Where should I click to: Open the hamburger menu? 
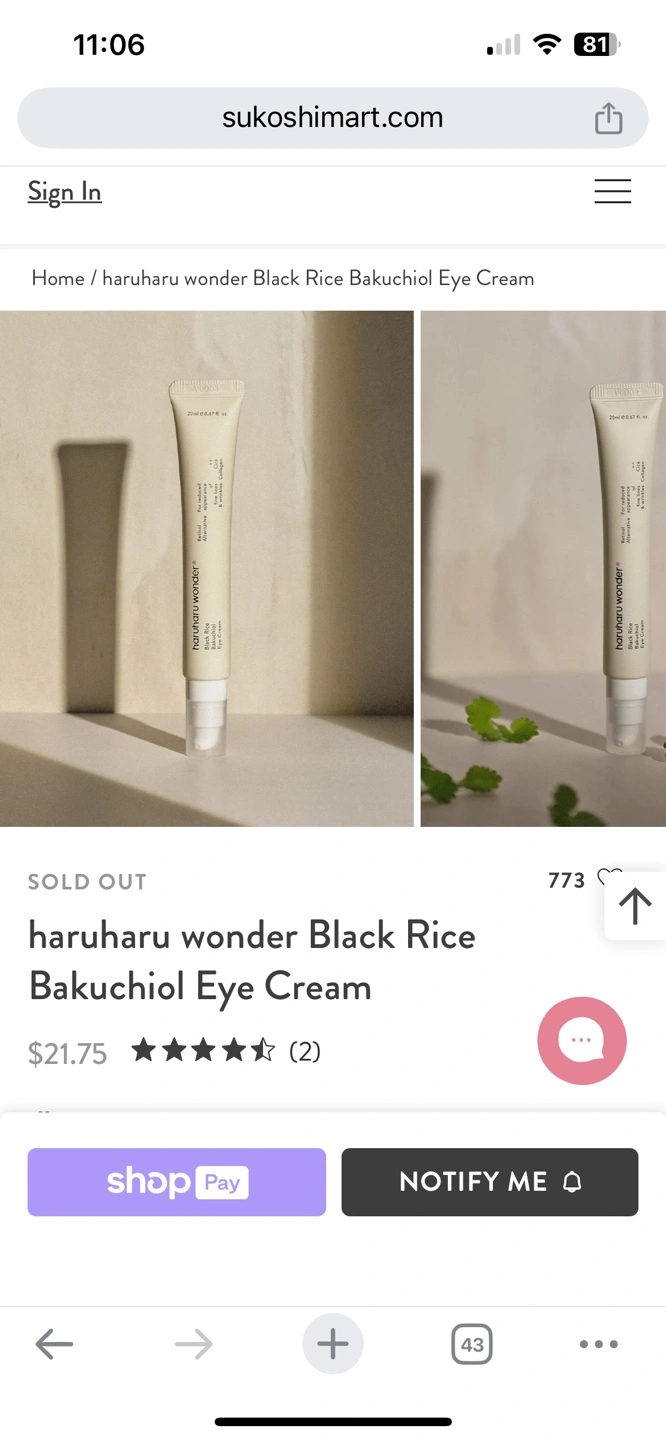pyautogui.click(x=612, y=191)
